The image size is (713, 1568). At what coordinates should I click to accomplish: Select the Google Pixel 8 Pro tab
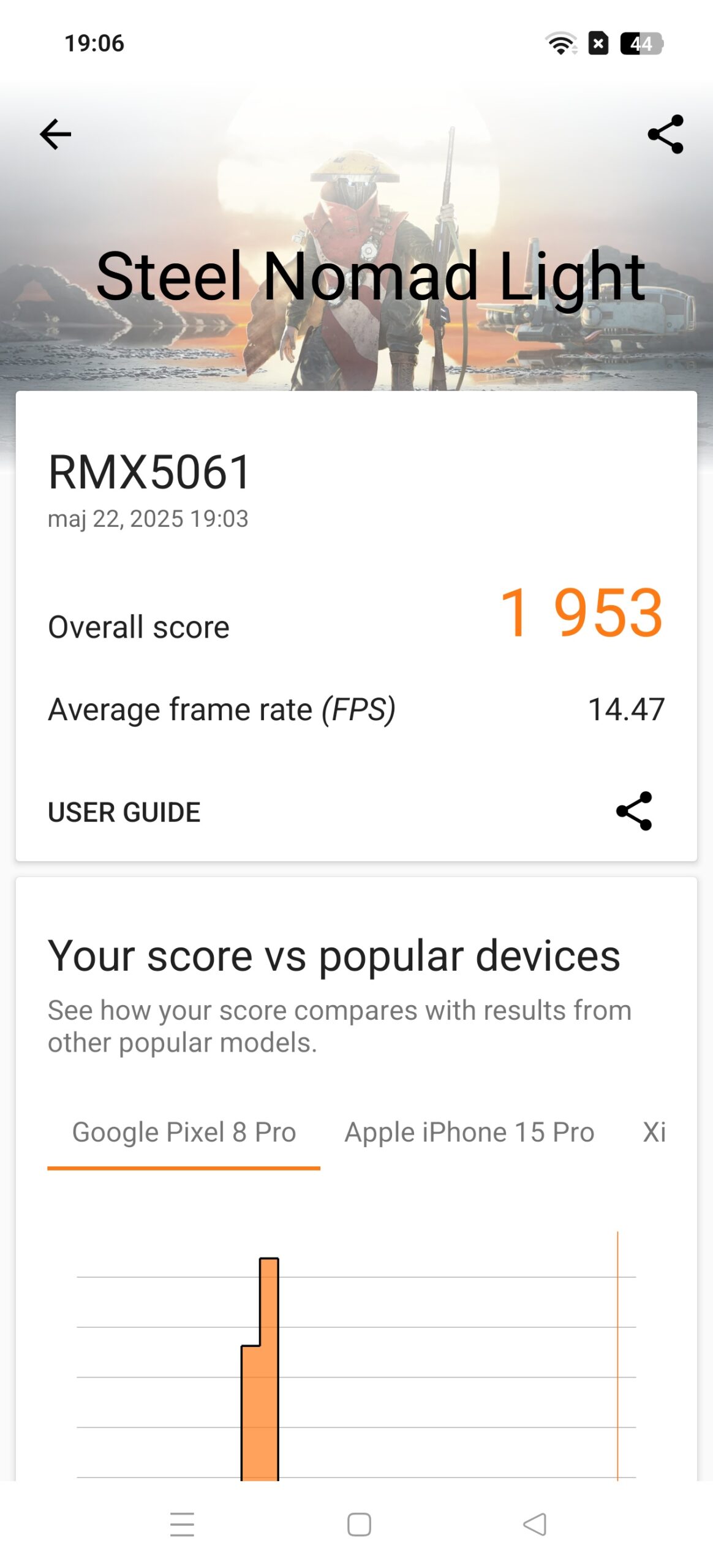click(184, 1131)
